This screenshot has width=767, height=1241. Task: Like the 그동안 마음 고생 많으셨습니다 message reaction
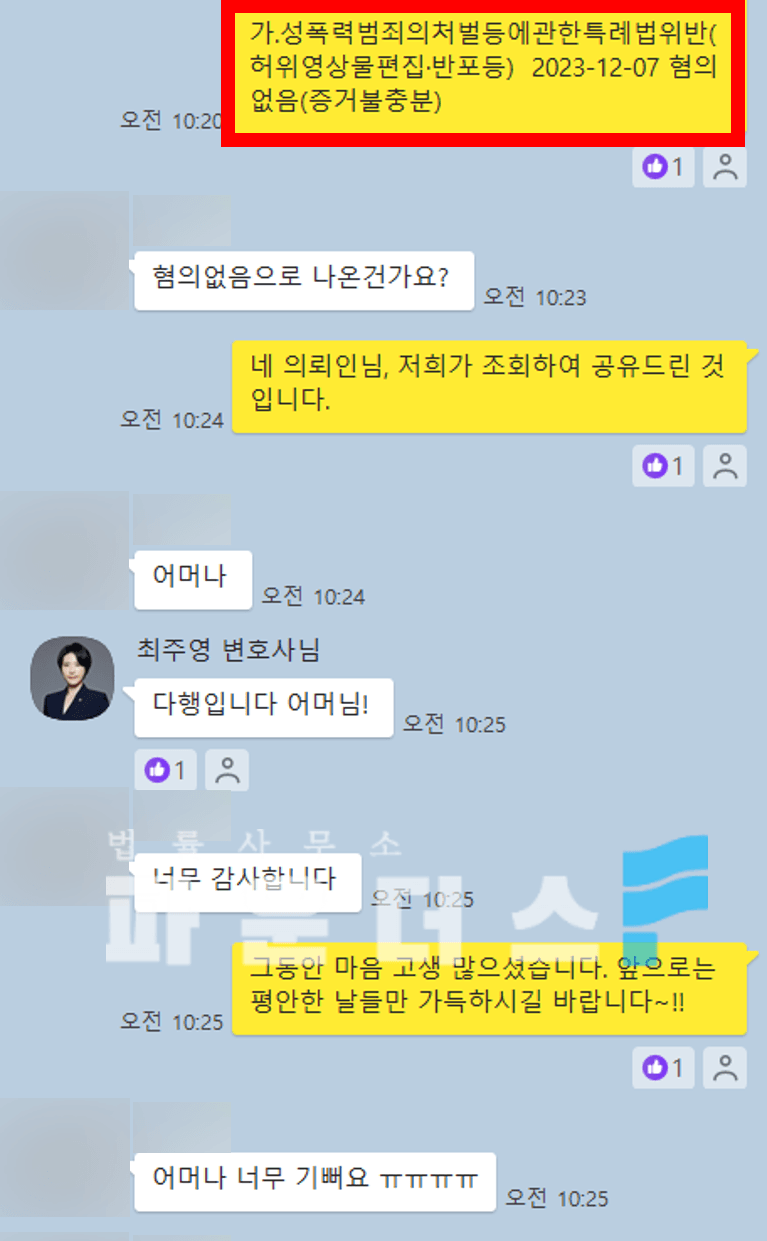(x=663, y=1067)
